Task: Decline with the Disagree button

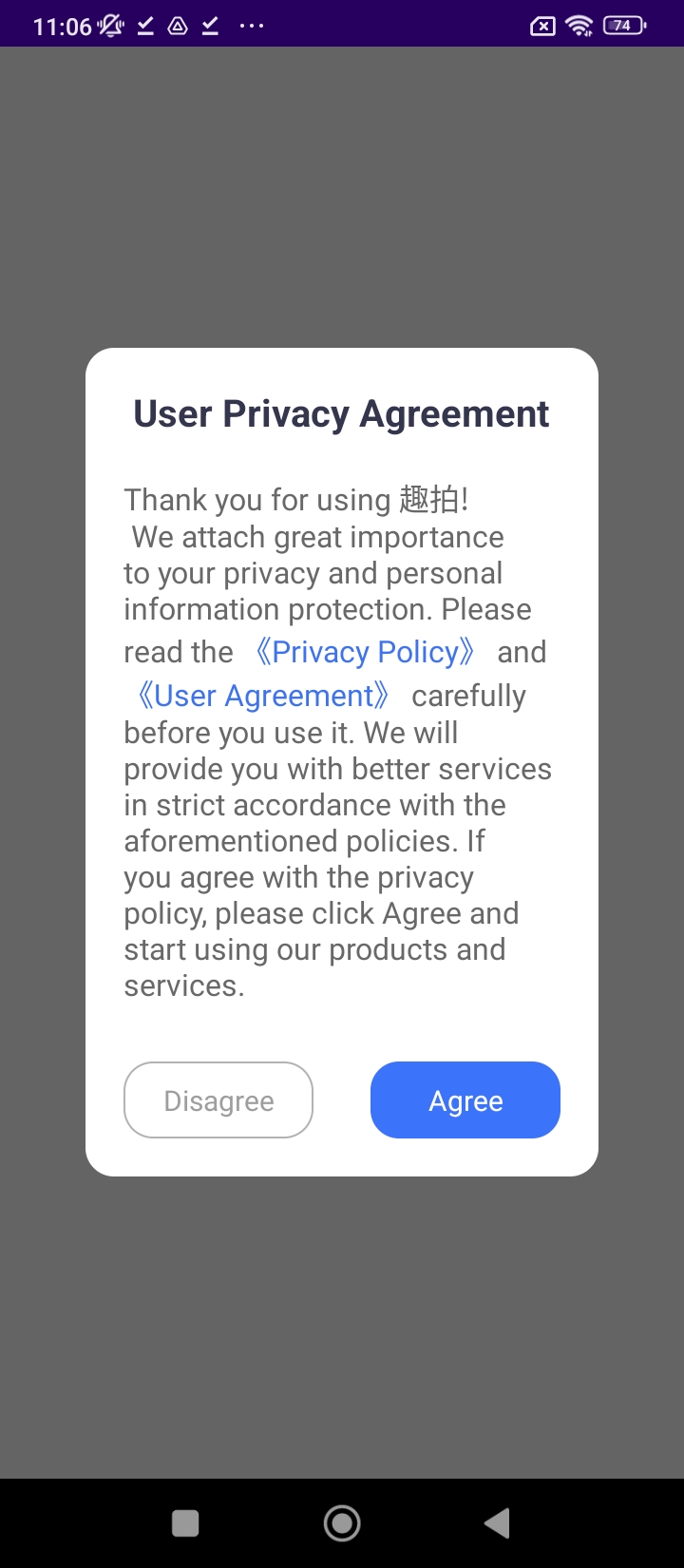Action: tap(218, 1100)
